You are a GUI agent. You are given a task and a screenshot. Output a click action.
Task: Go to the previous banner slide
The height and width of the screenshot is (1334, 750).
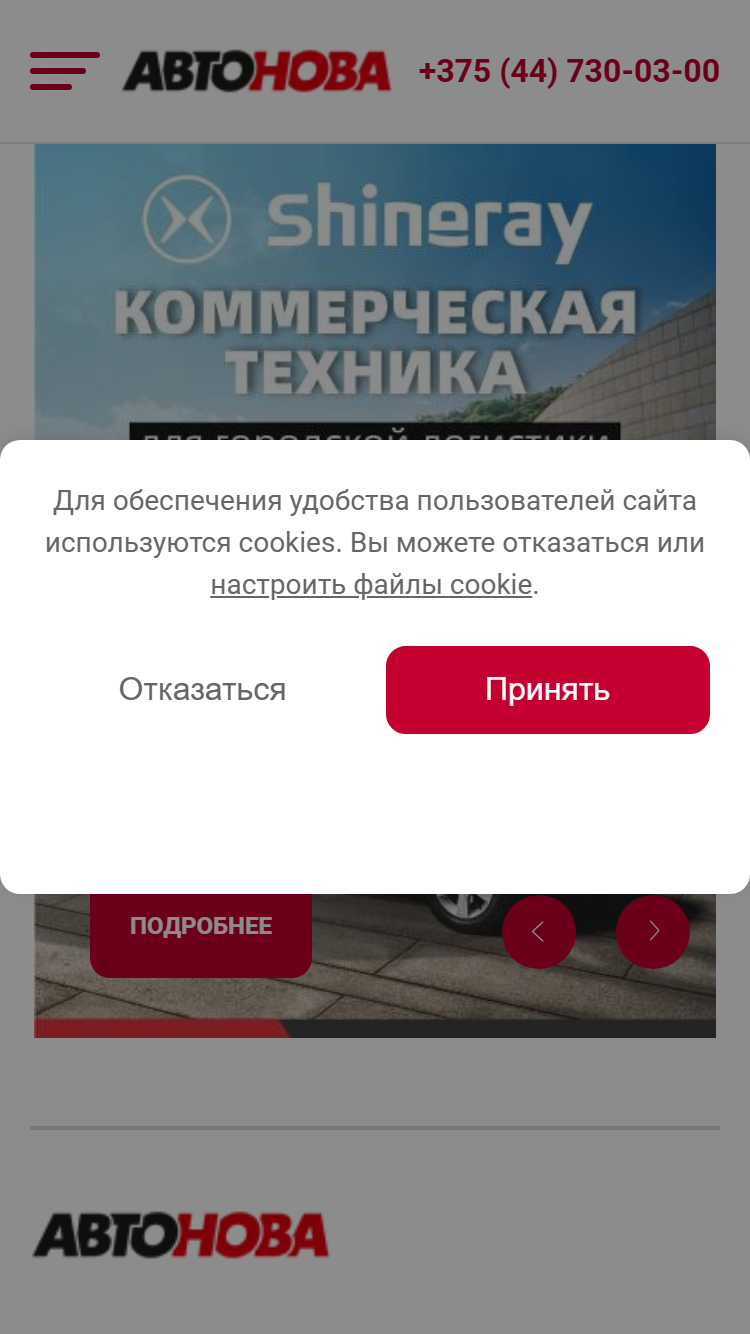coord(539,932)
